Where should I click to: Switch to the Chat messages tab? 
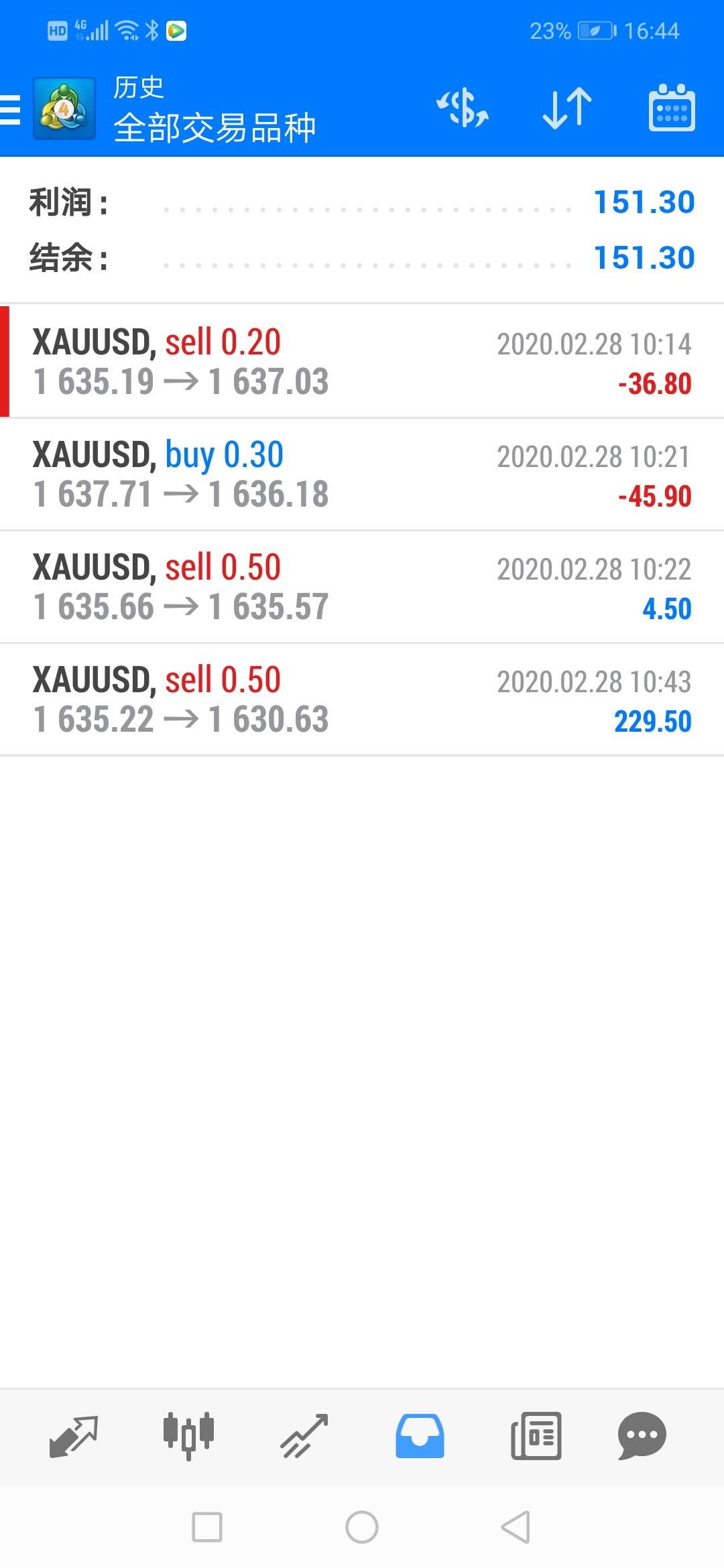[642, 1436]
